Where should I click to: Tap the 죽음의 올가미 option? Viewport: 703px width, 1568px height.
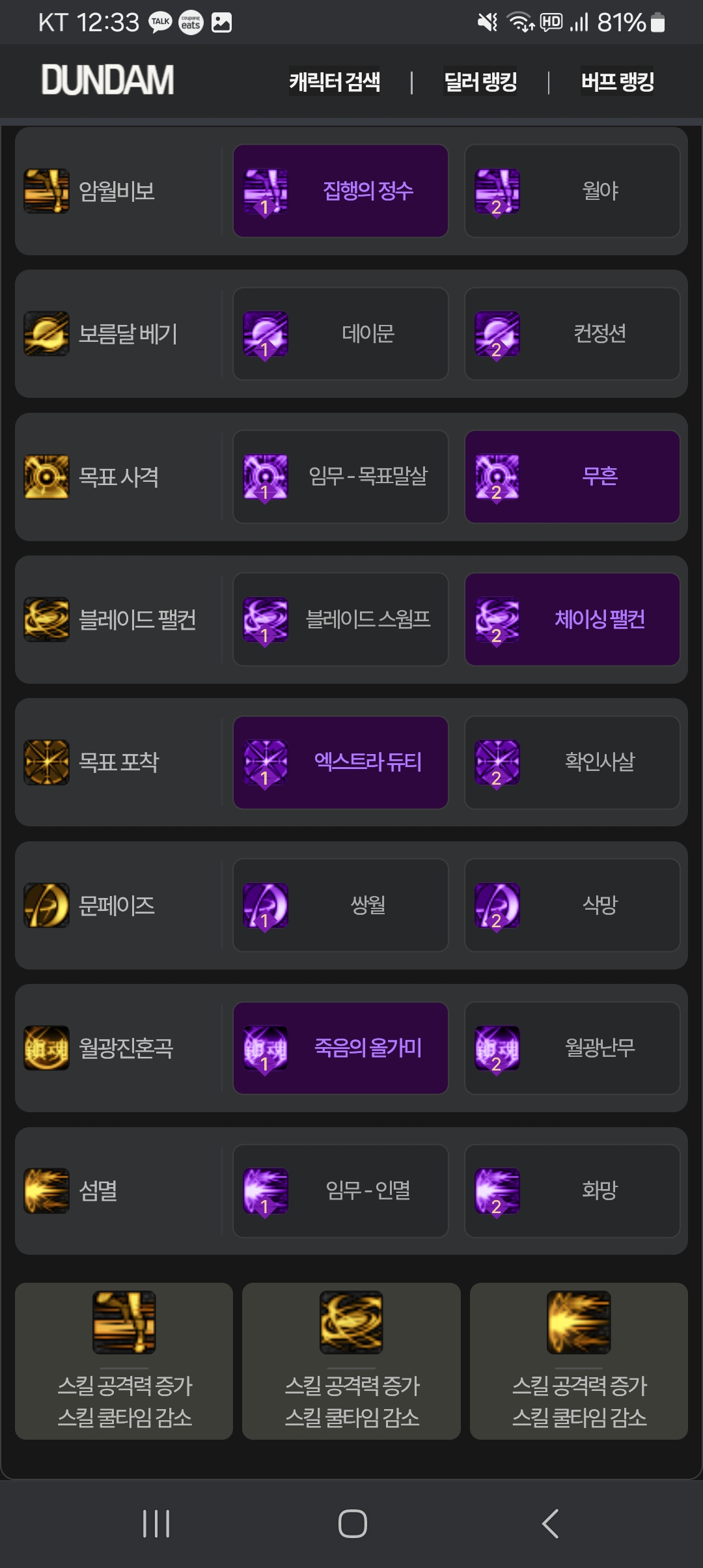(x=340, y=1048)
